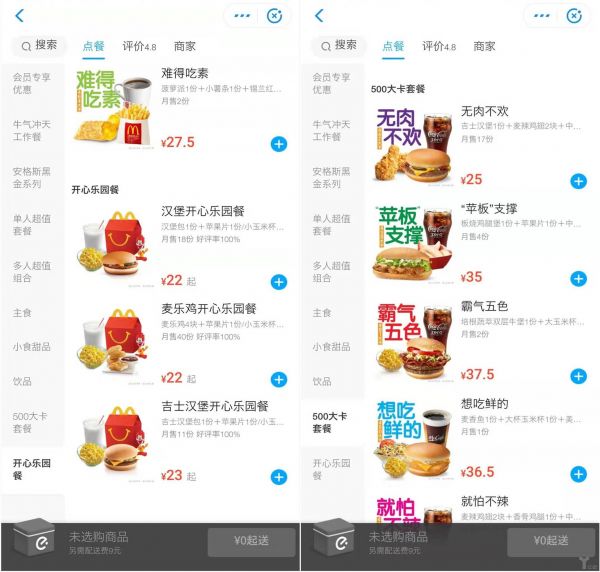Open the 就怕不辣 item details

[485, 501]
